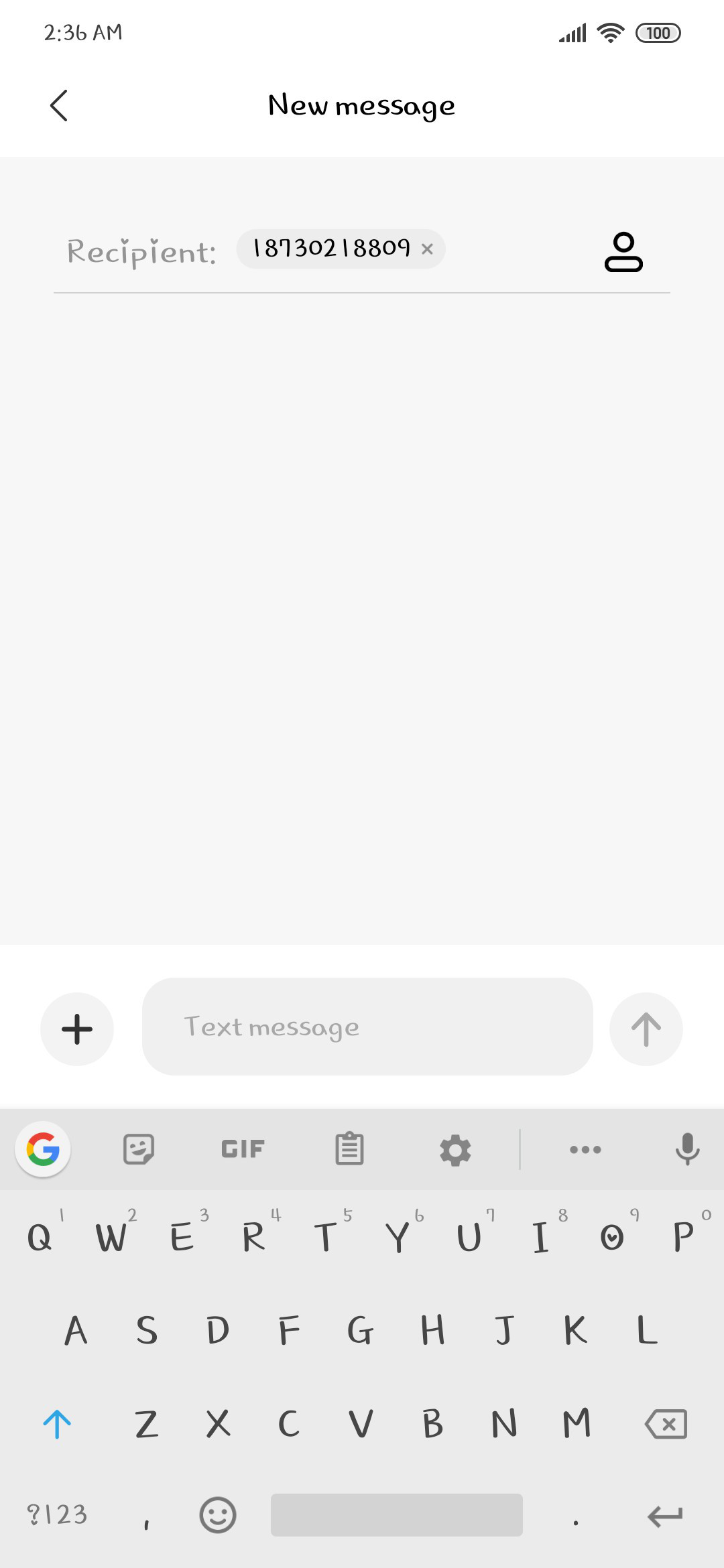Open the GIF picker on the keyboard

243,1149
